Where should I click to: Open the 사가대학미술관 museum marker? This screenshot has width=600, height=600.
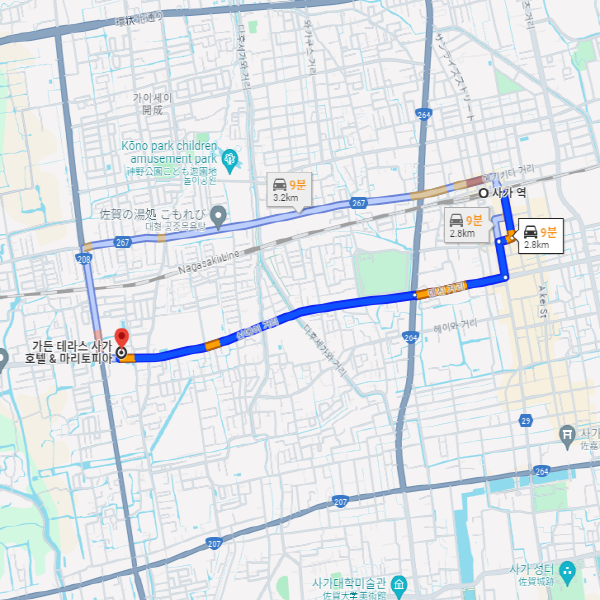[x=399, y=583]
